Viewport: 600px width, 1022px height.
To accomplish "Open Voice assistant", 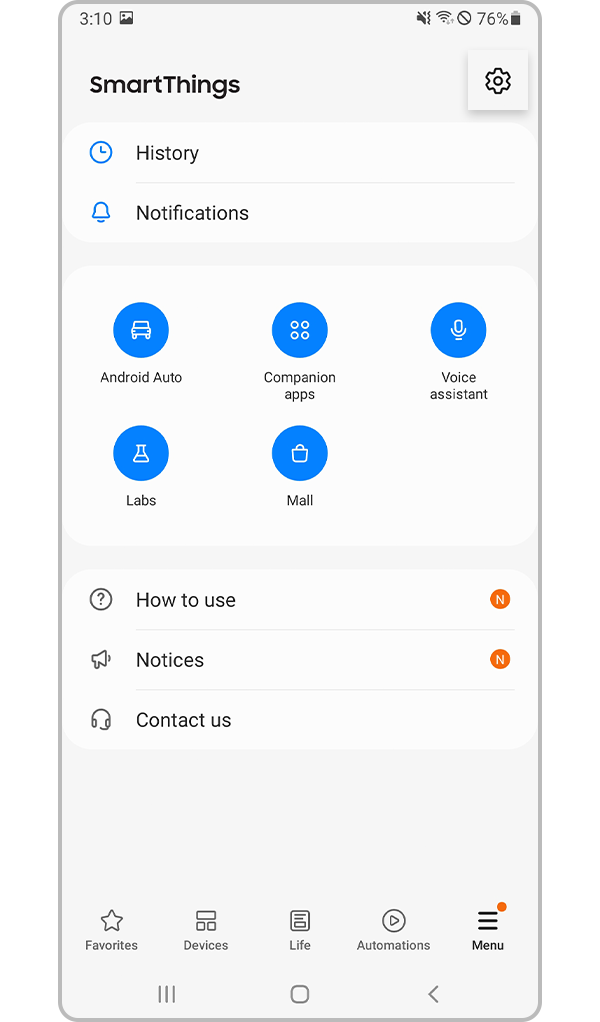I will click(458, 331).
